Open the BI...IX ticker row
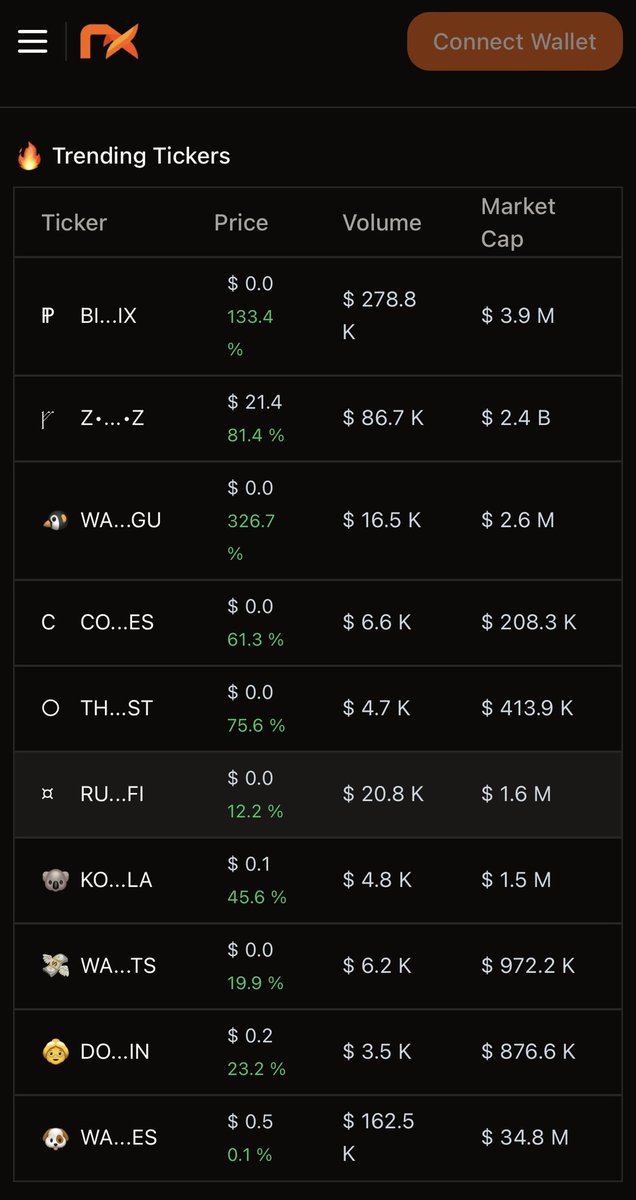Screen dimensions: 636x1200 click(108, 316)
